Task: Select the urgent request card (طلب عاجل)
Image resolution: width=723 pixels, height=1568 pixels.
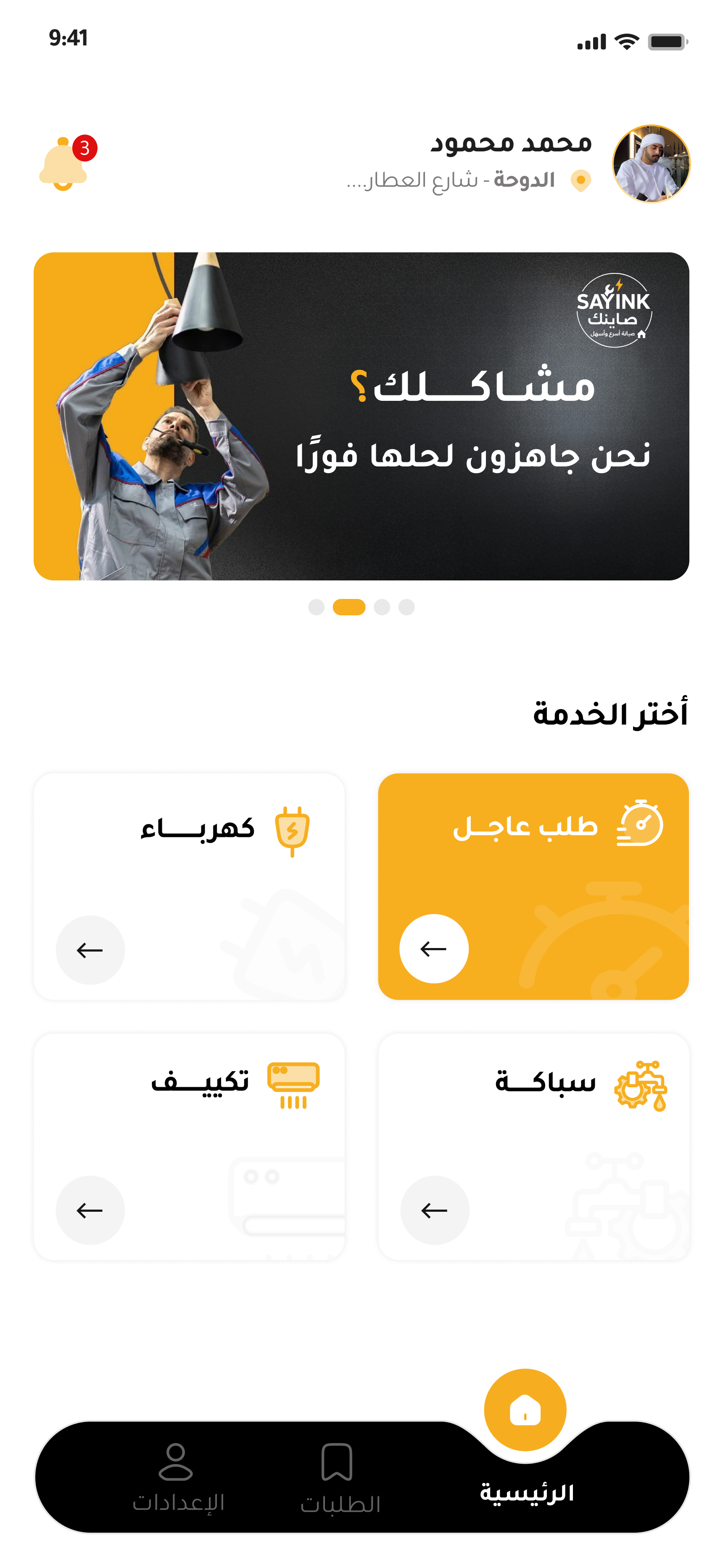Action: (x=533, y=886)
